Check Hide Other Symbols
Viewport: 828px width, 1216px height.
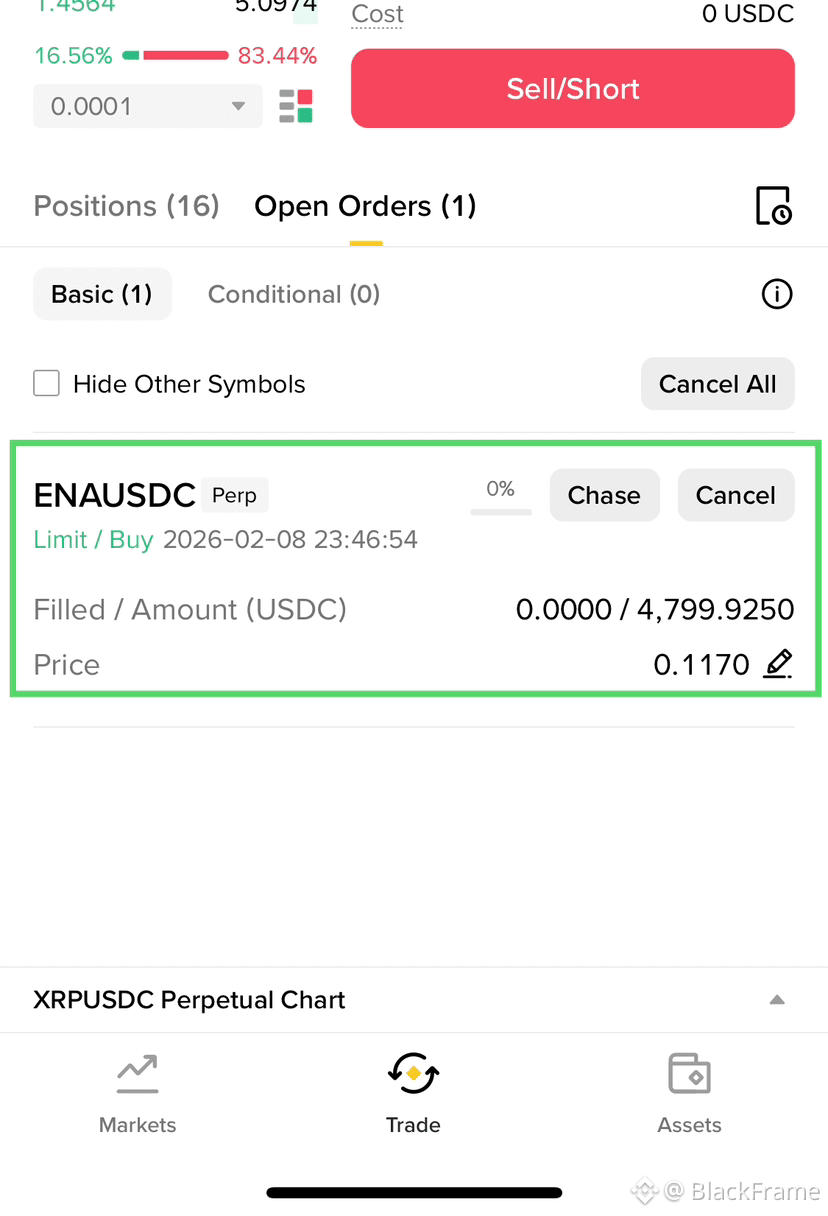click(47, 384)
